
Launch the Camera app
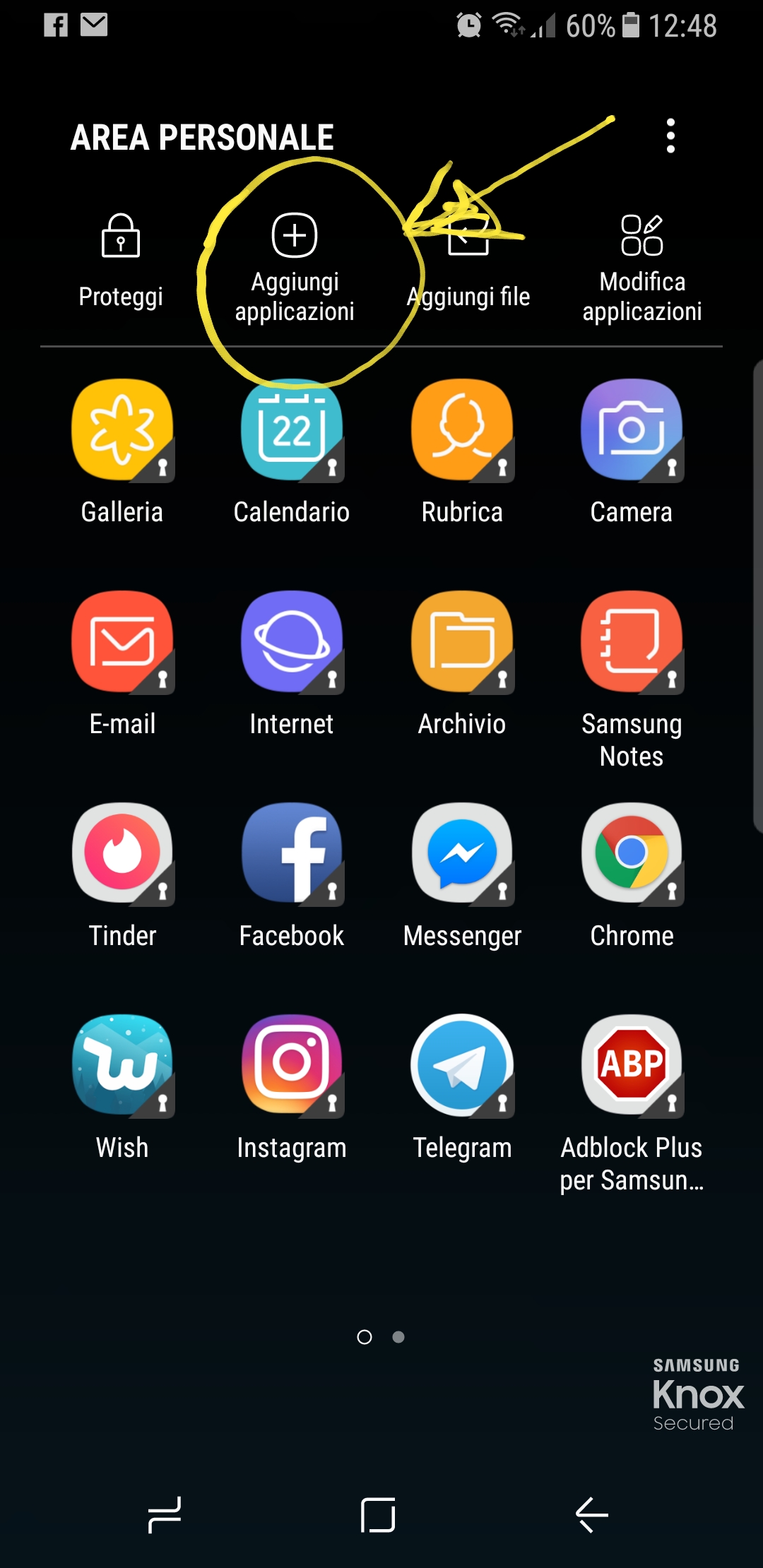pos(632,431)
